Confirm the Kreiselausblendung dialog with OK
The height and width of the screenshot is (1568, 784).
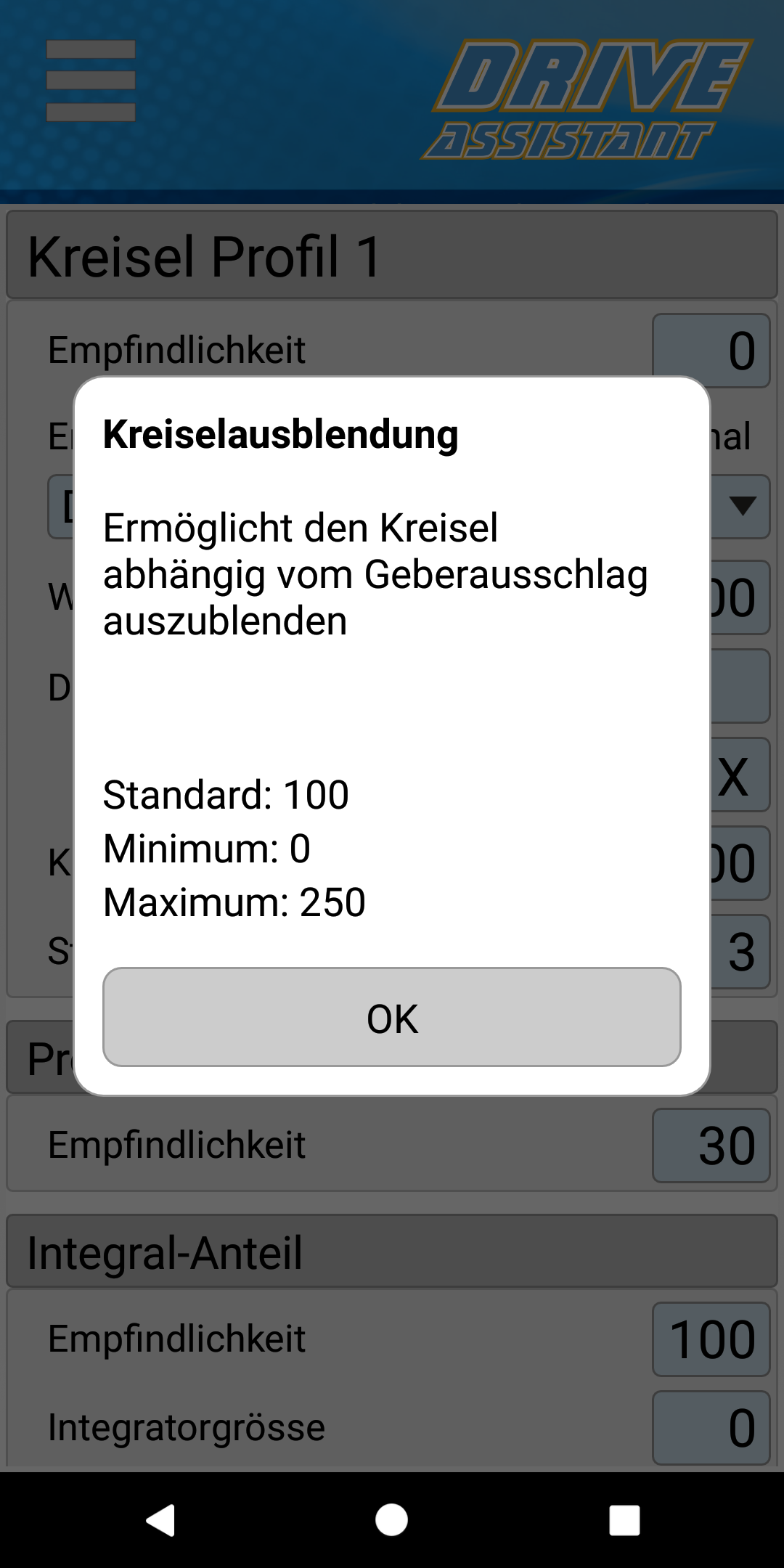[x=392, y=1017]
